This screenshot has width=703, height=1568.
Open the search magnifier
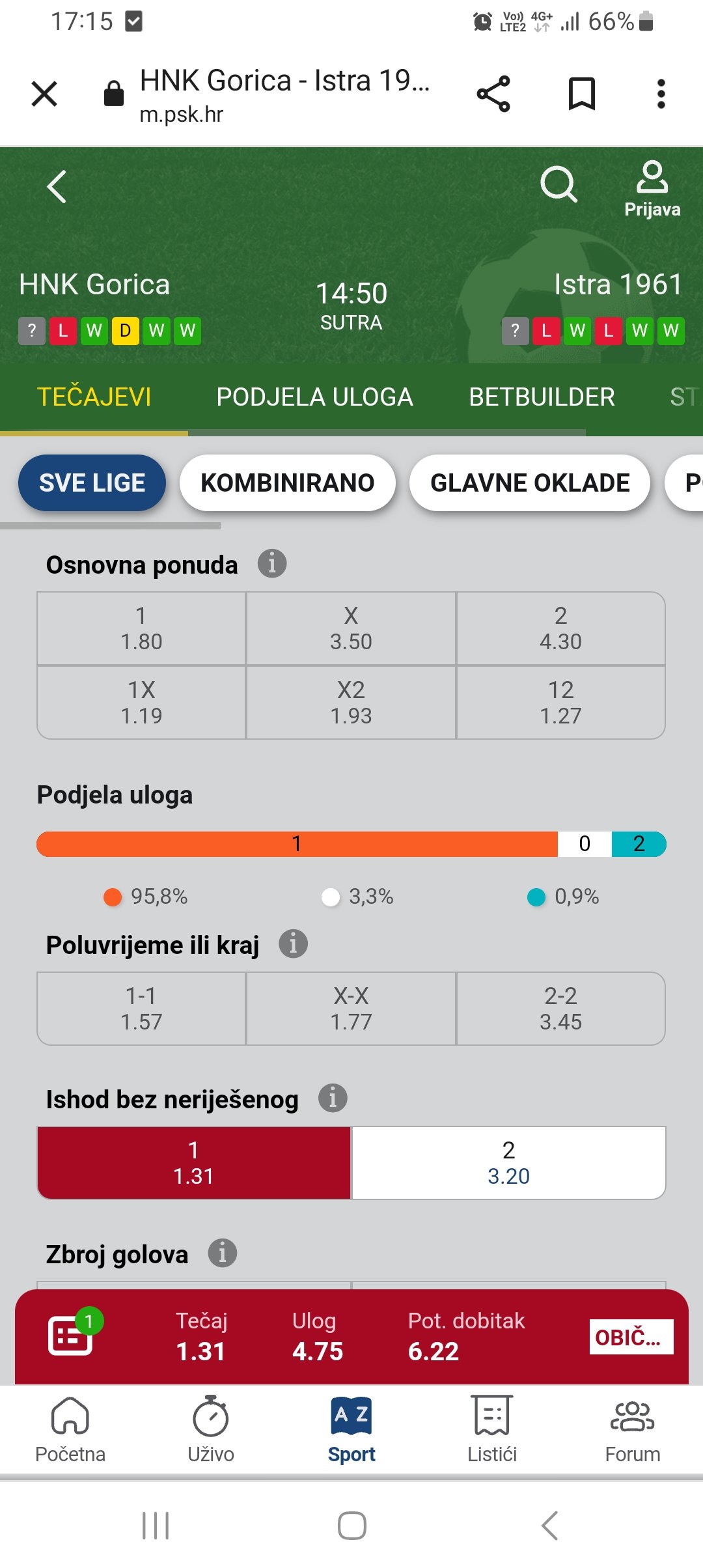tap(558, 184)
